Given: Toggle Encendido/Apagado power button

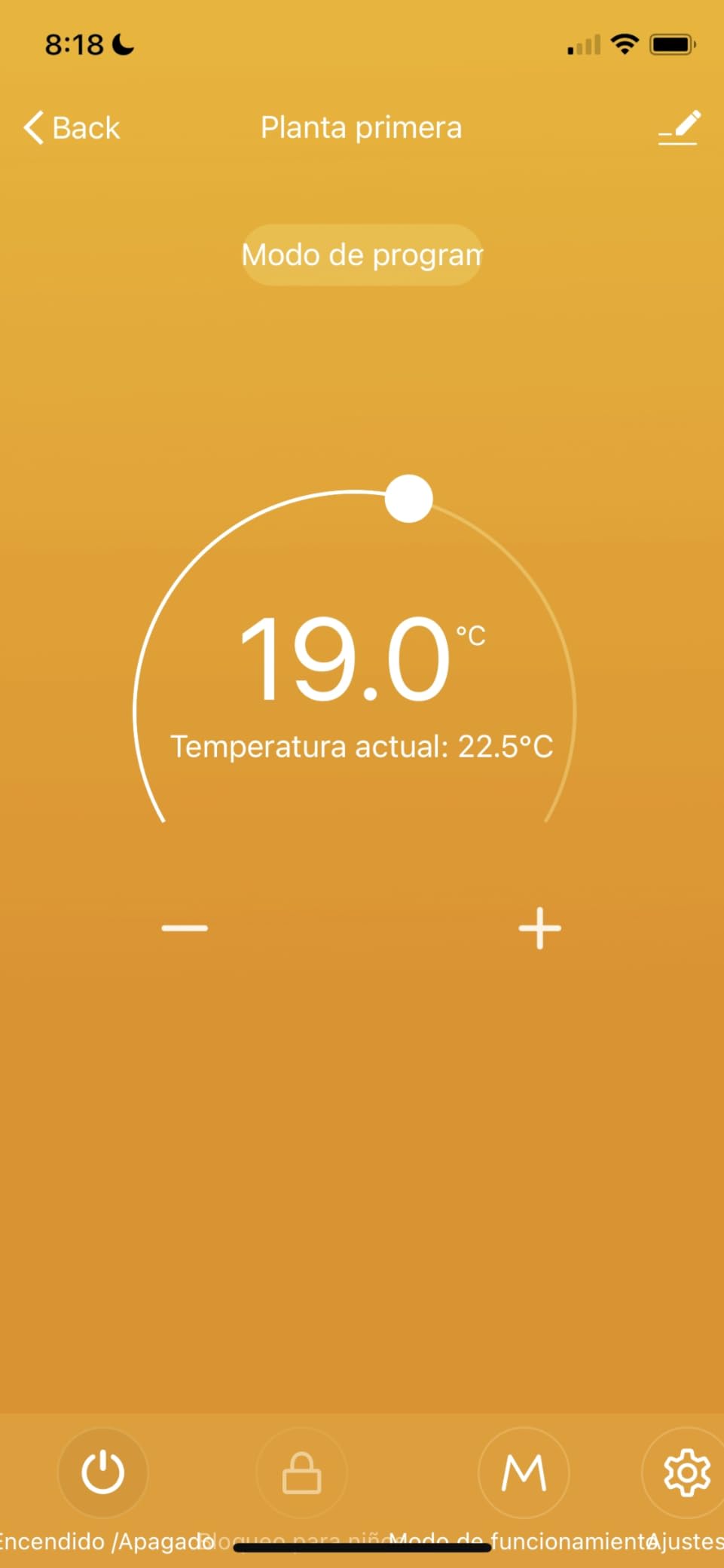Looking at the screenshot, I should (x=103, y=1472).
